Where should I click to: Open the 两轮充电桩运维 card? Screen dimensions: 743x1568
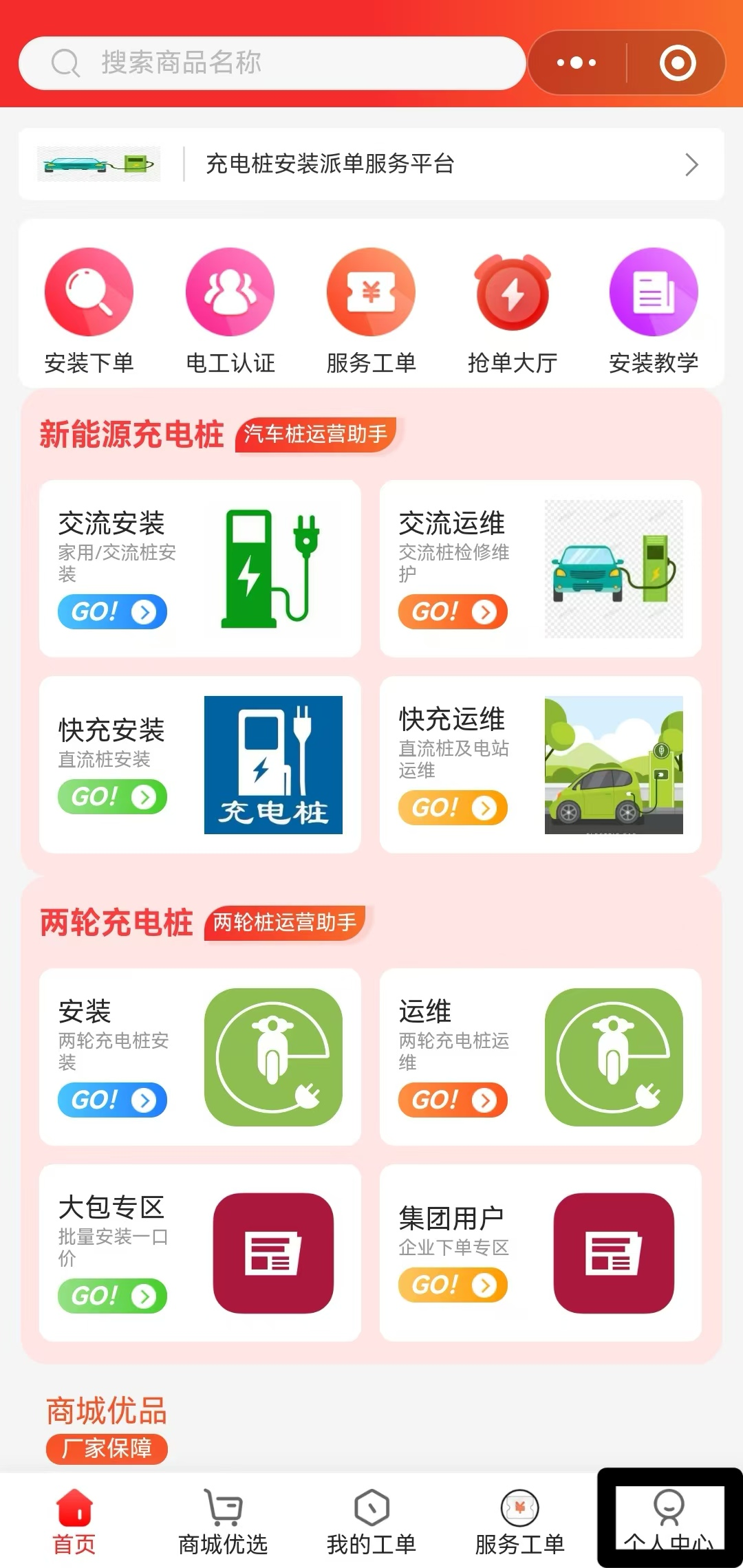click(540, 1056)
